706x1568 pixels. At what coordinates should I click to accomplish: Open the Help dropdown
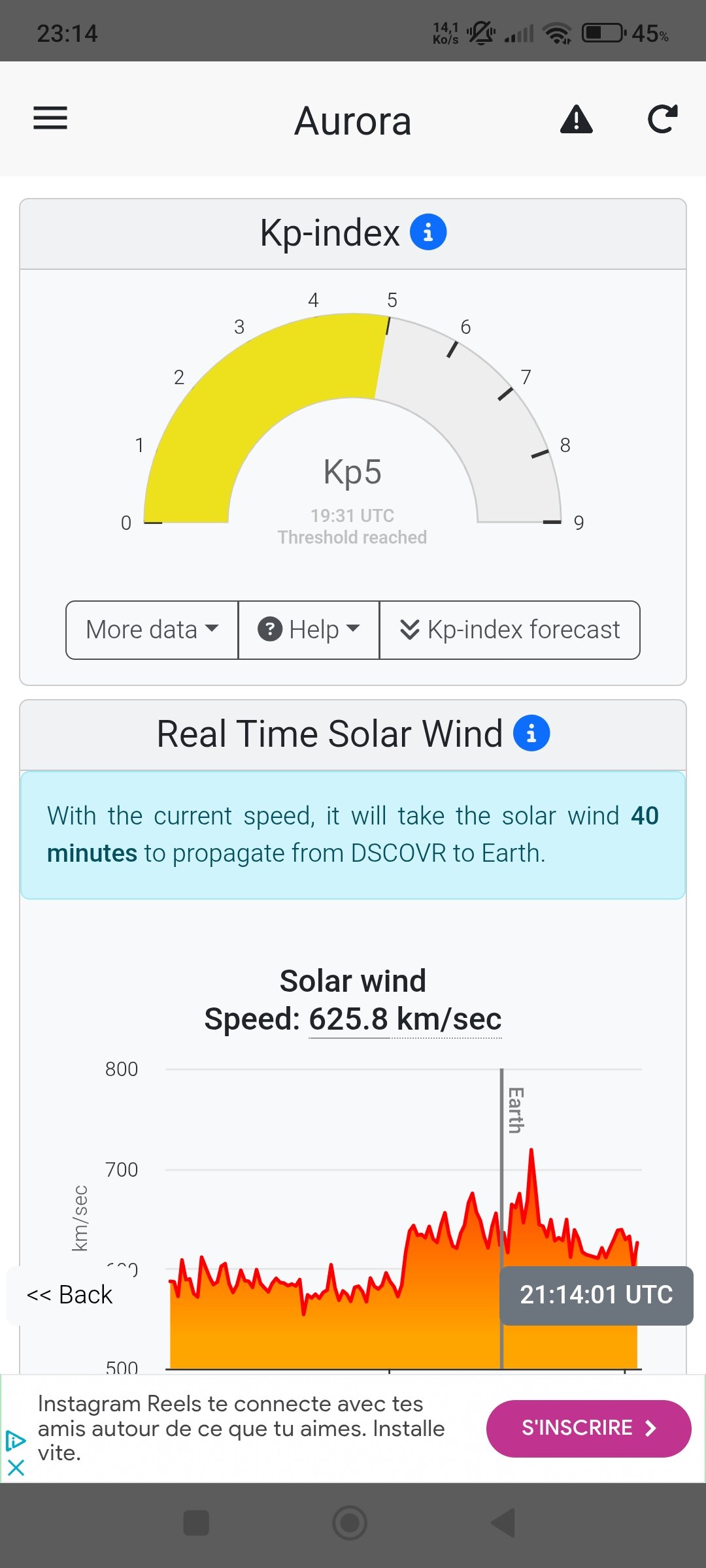click(309, 630)
